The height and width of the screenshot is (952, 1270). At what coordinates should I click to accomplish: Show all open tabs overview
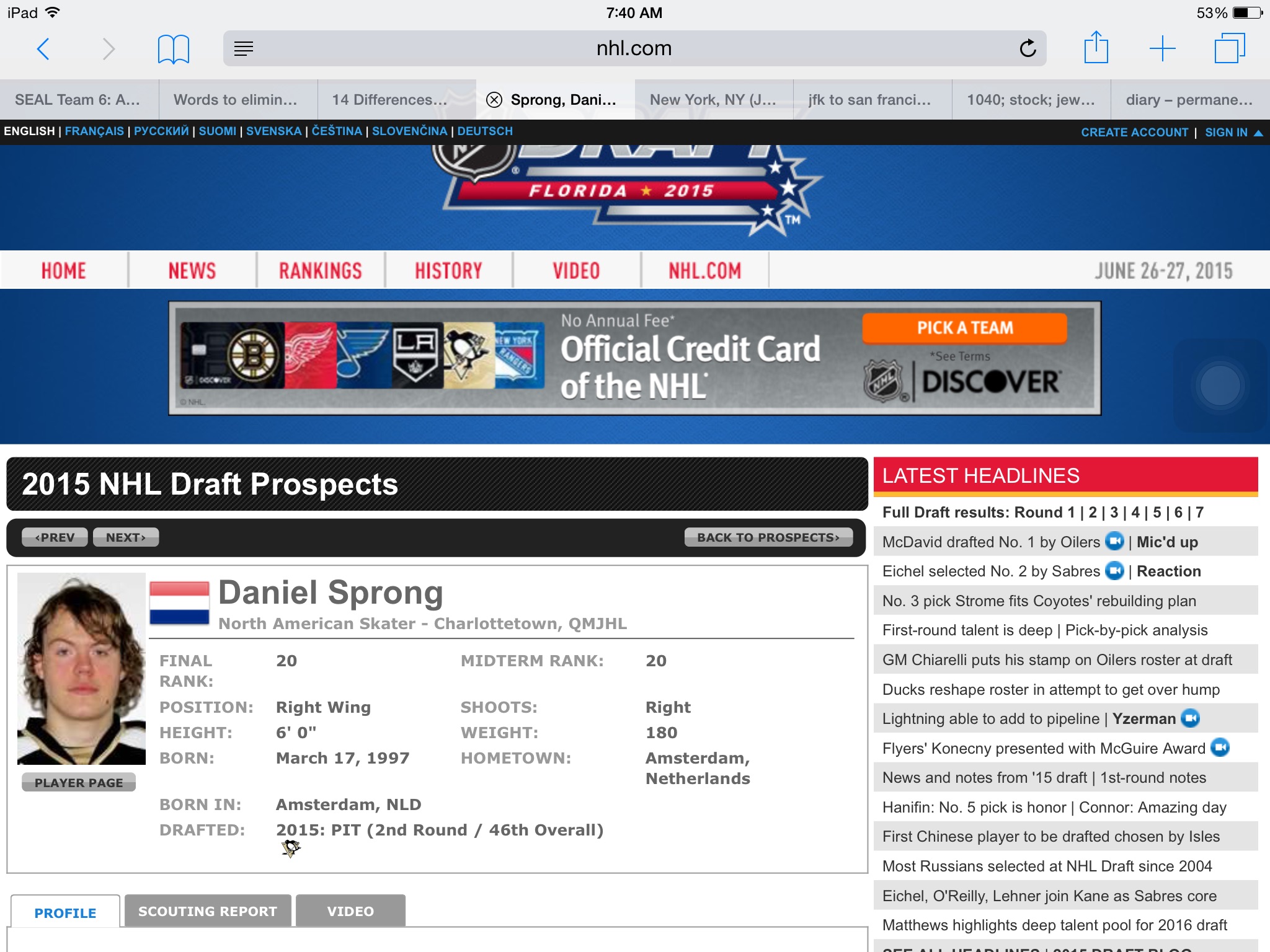1229,48
